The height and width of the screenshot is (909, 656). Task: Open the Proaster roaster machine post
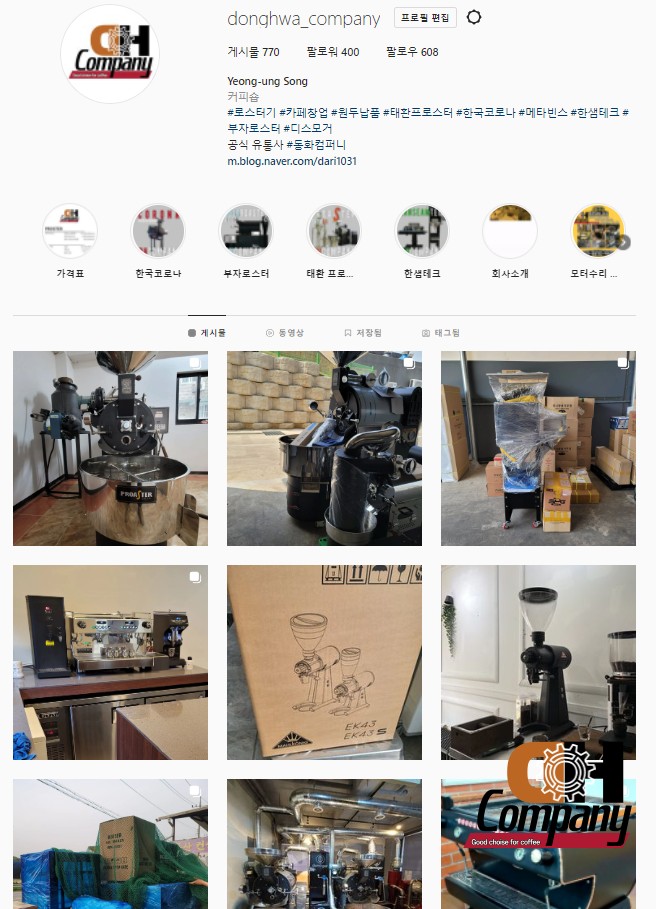(110, 448)
